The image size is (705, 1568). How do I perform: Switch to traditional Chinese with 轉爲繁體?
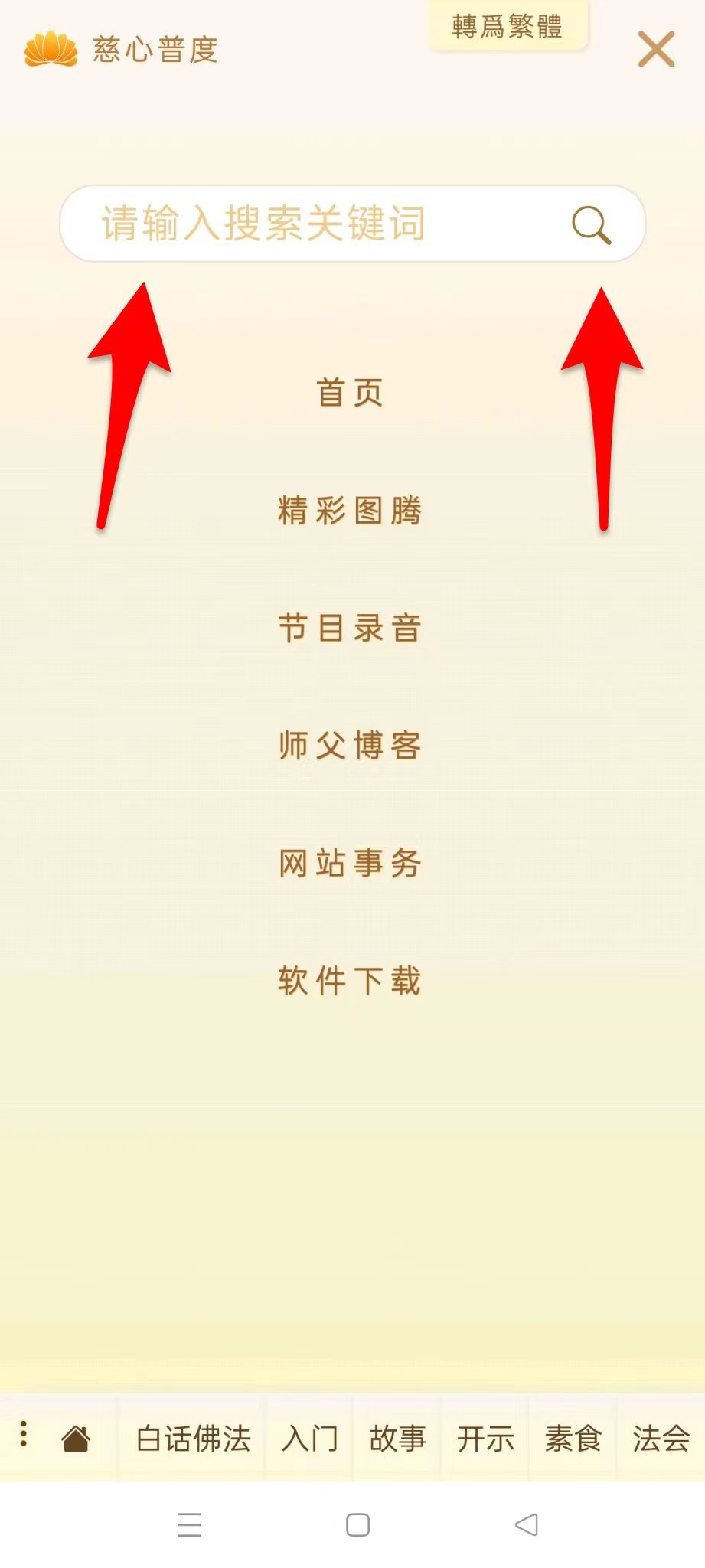point(508,26)
